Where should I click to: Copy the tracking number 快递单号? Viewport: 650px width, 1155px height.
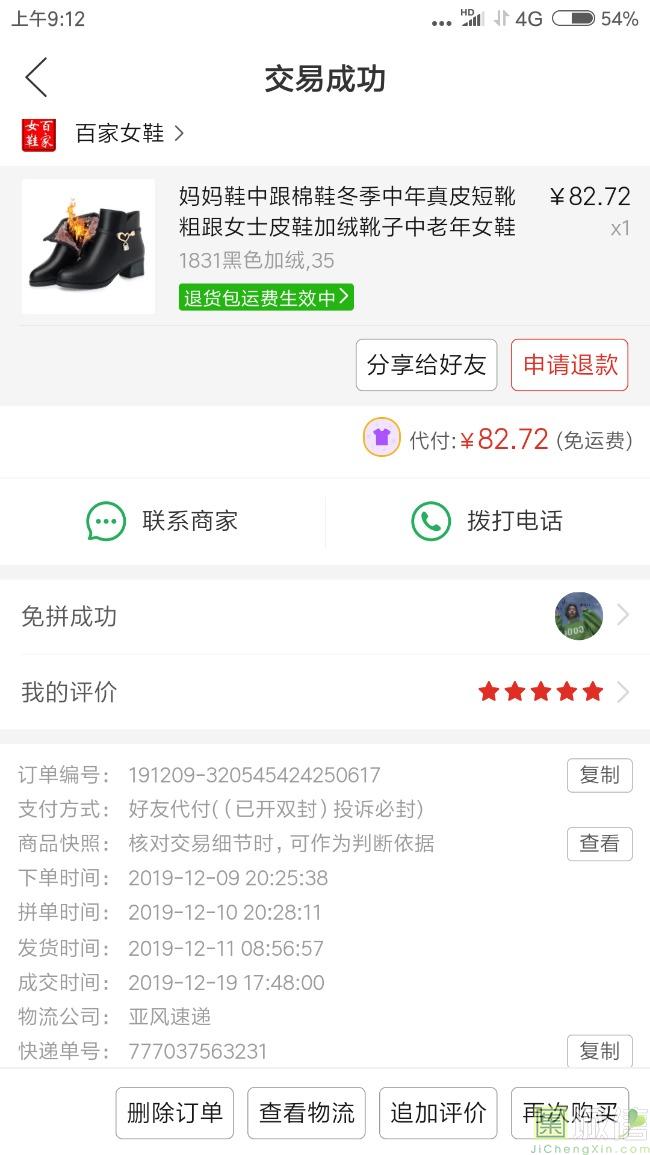click(599, 1050)
